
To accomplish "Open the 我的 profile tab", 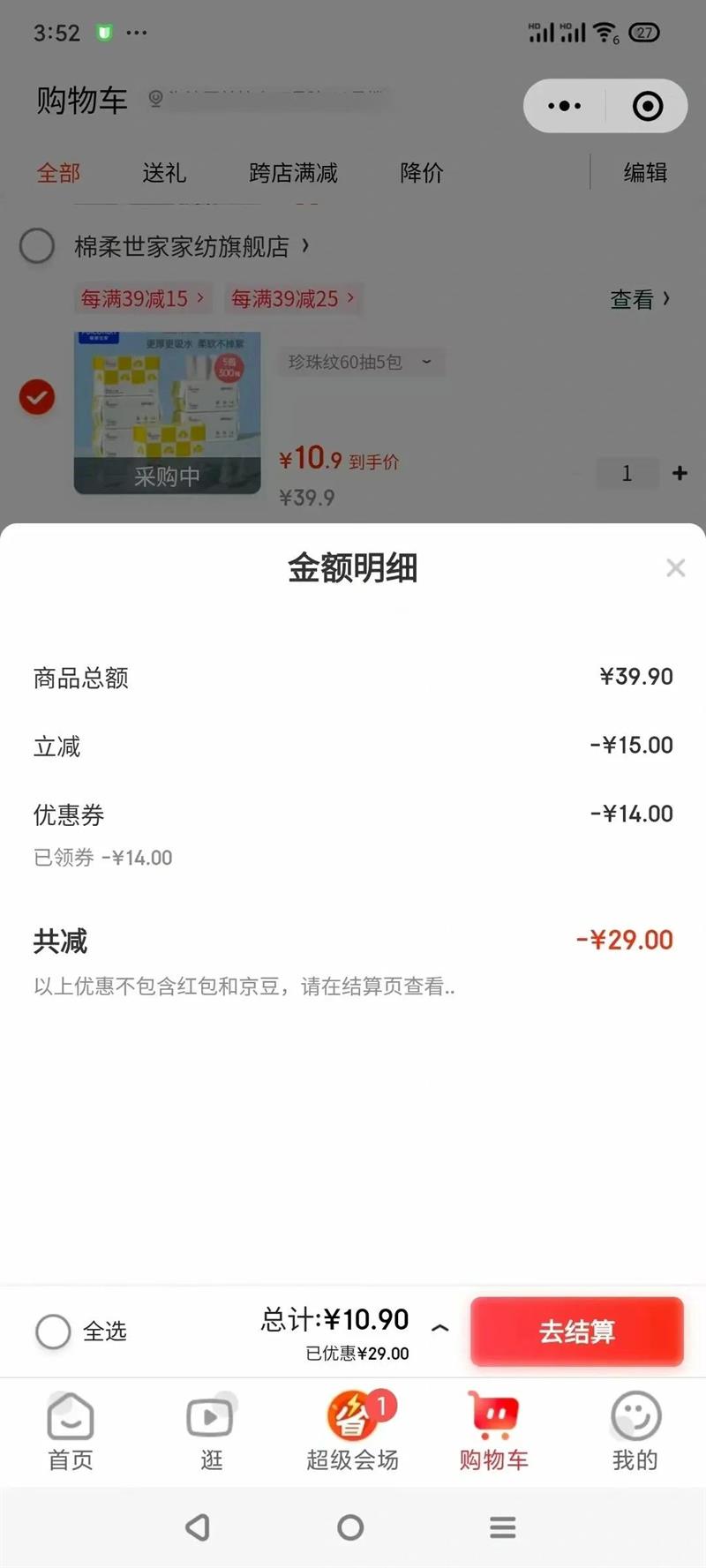I will [635, 1431].
